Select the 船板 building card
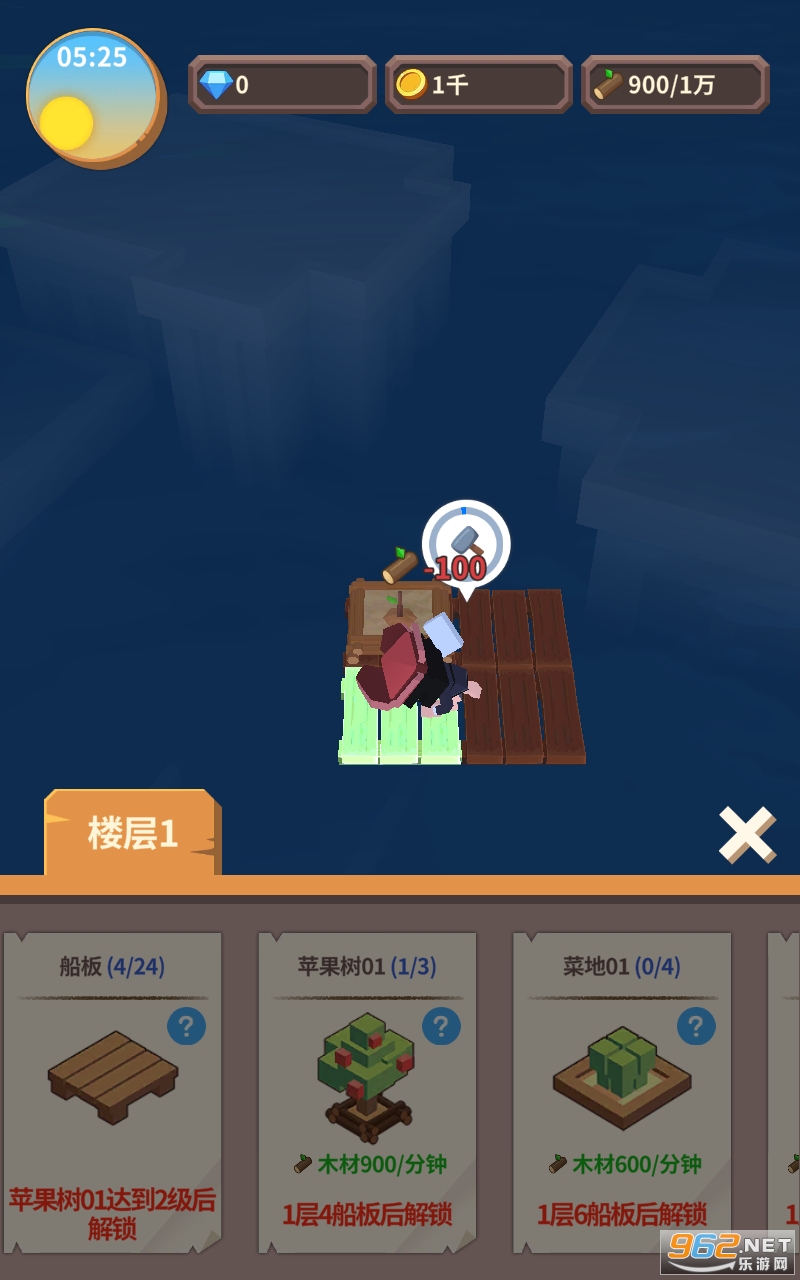 [112, 1092]
